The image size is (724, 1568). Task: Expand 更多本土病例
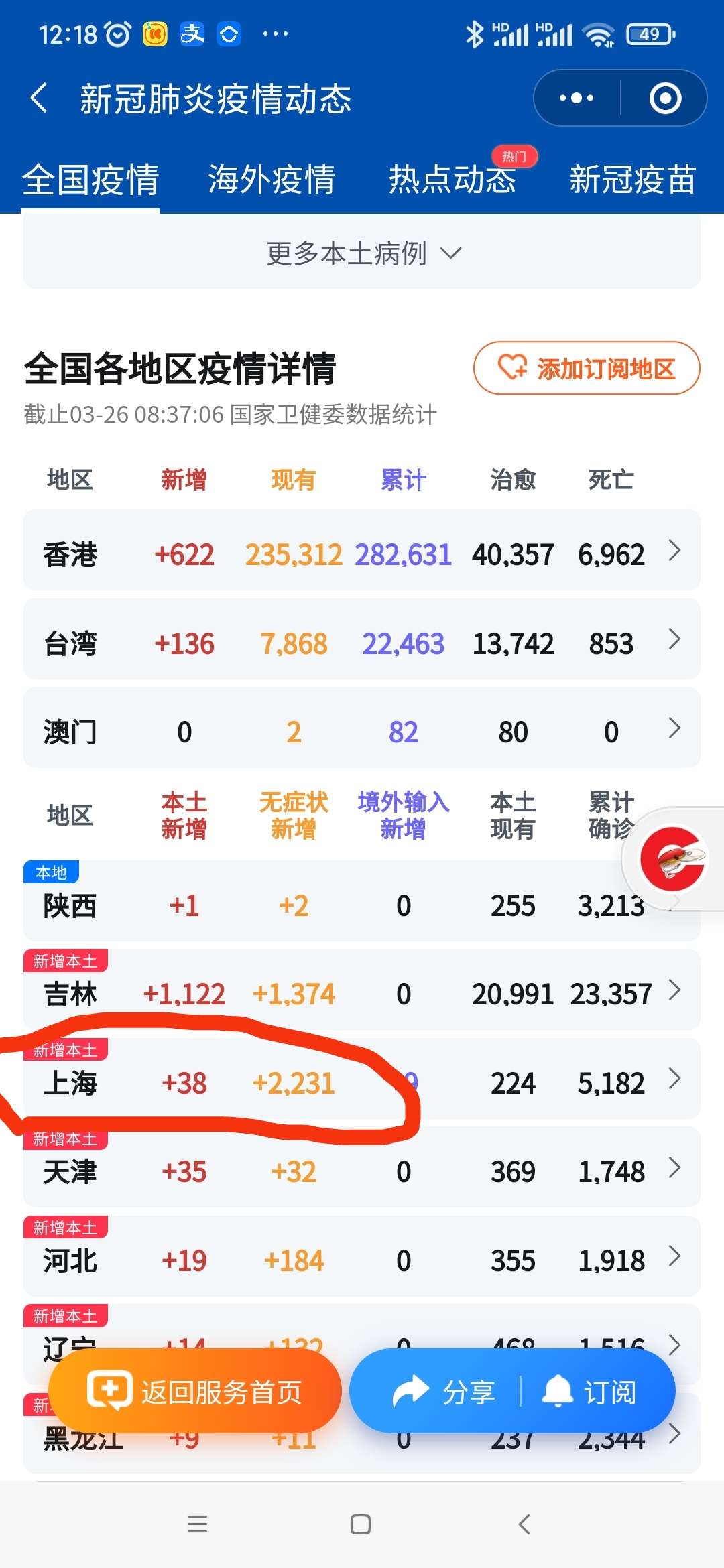click(362, 253)
